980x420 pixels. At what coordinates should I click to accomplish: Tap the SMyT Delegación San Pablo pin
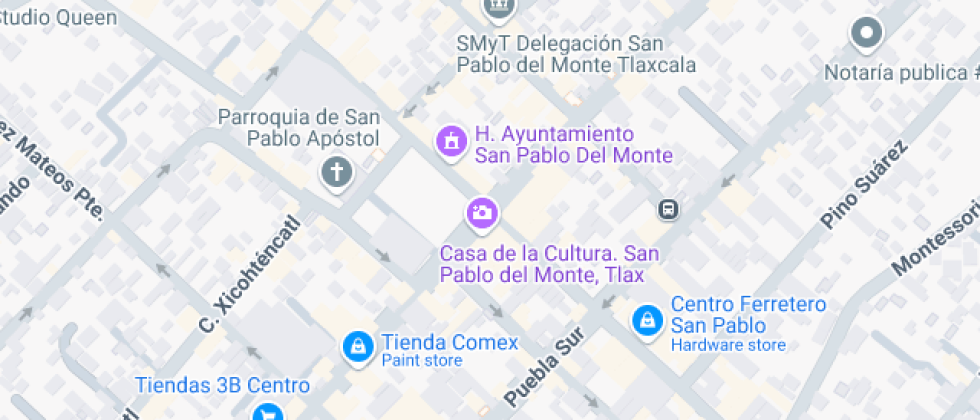click(x=497, y=9)
